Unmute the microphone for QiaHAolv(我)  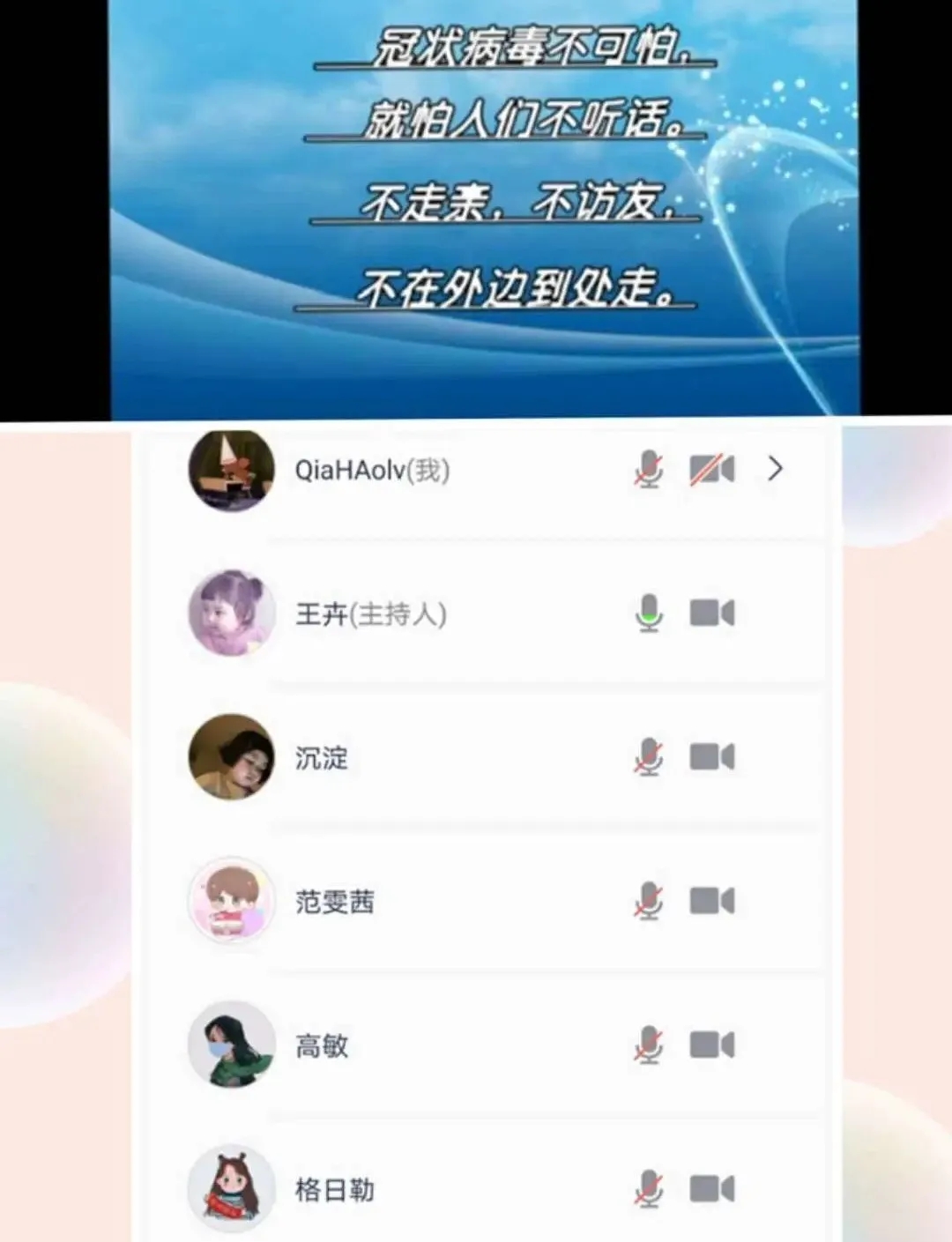point(649,469)
